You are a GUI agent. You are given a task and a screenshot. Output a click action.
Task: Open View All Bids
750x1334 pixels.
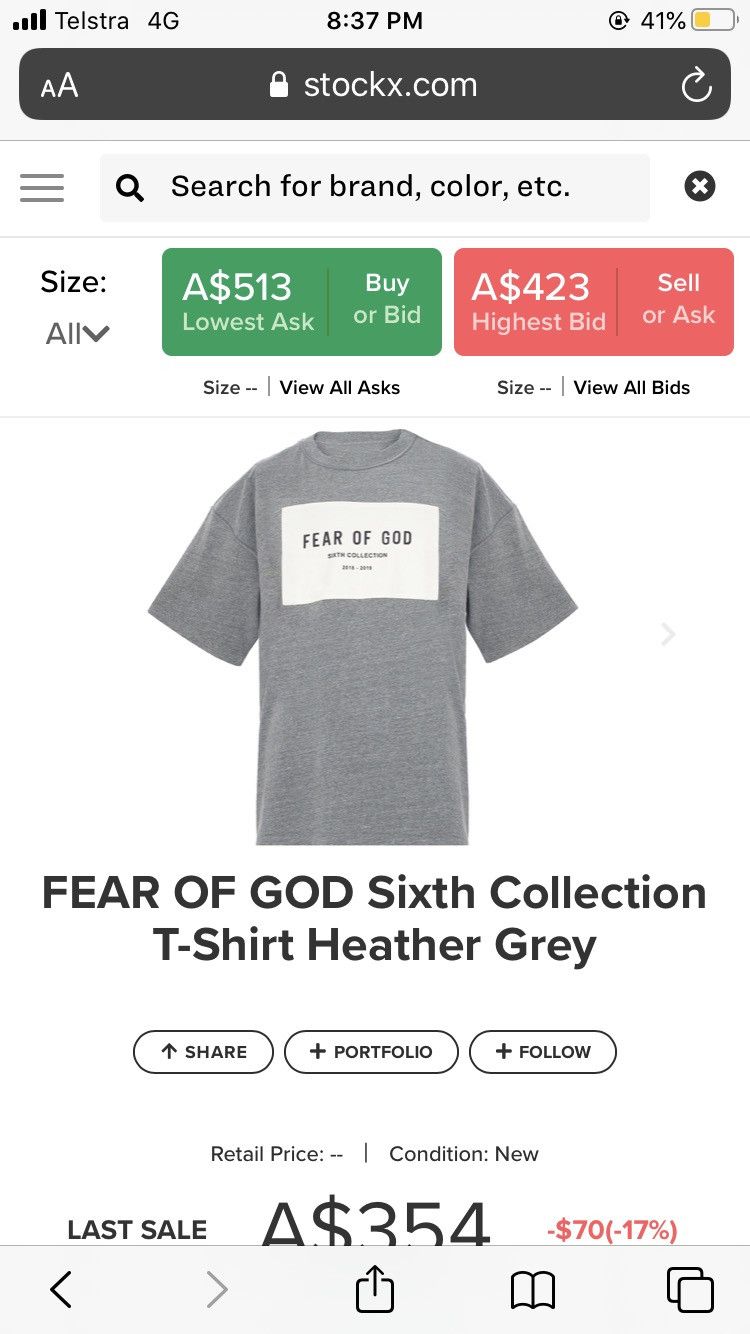point(632,388)
